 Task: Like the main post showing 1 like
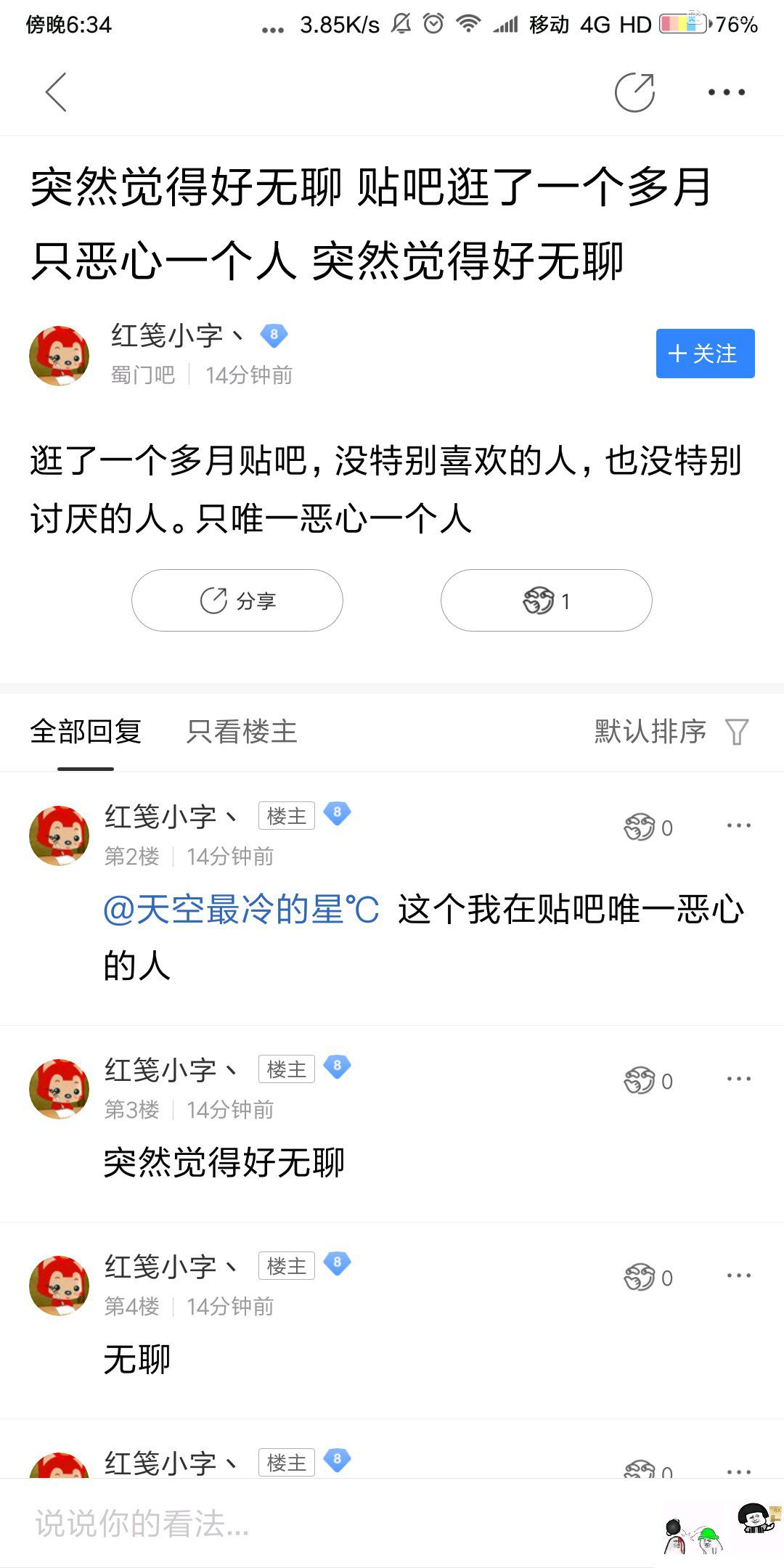pos(546,600)
